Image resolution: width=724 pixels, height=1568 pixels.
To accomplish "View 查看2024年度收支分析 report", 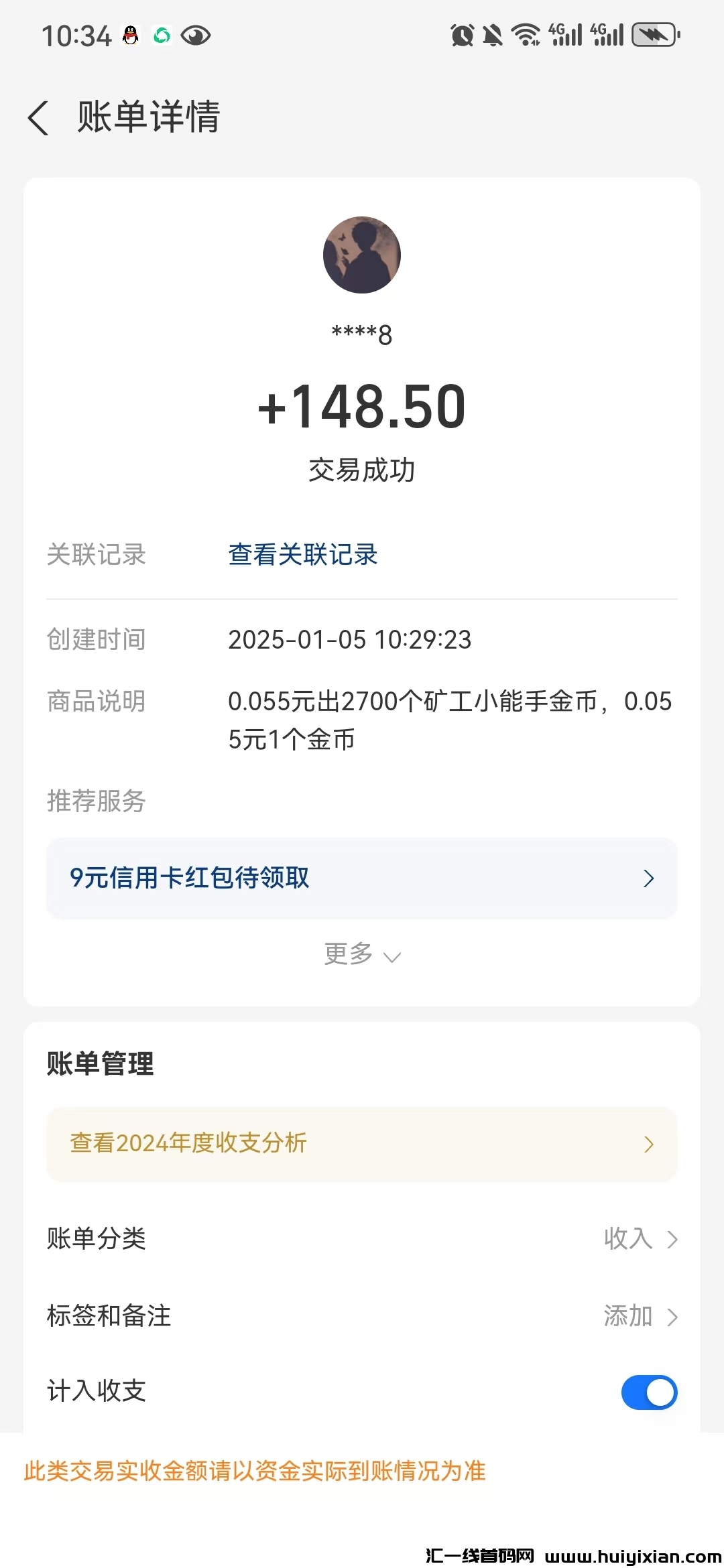I will click(x=361, y=1144).
